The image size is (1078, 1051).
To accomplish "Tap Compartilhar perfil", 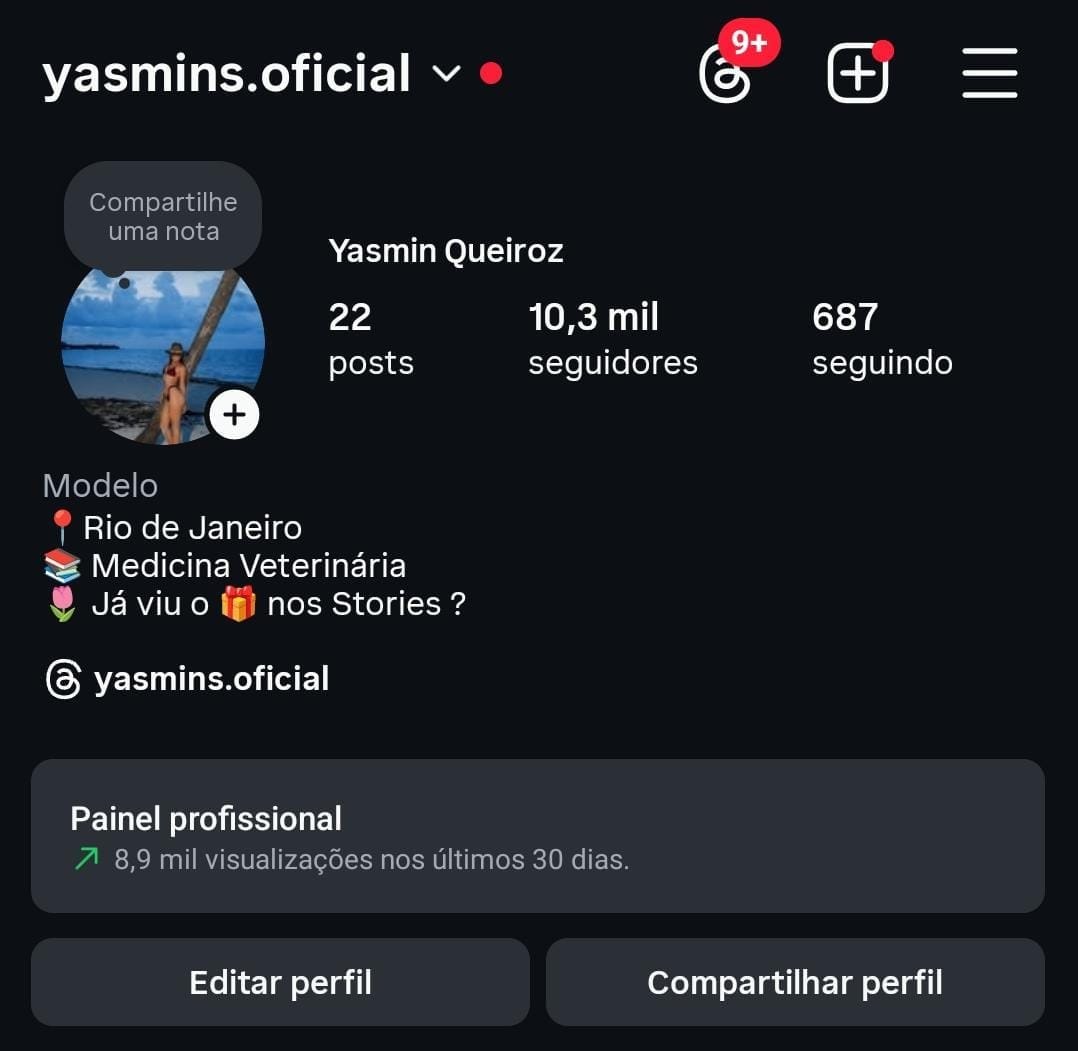I will pyautogui.click(x=795, y=982).
